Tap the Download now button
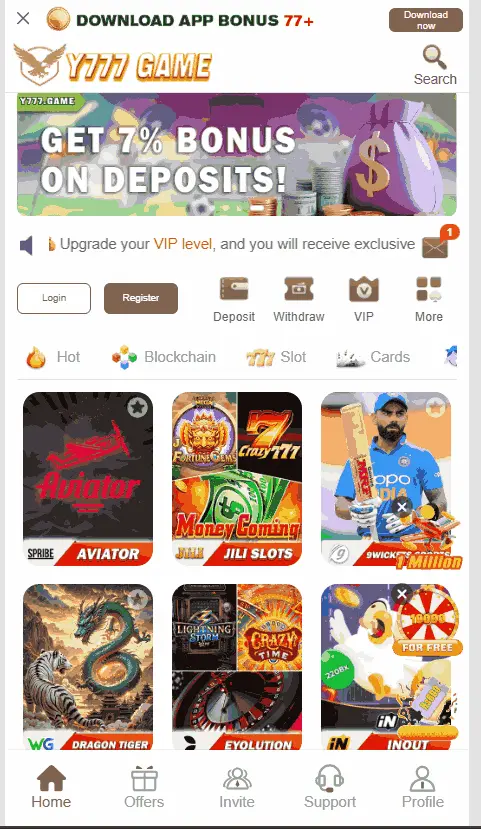 (x=426, y=20)
